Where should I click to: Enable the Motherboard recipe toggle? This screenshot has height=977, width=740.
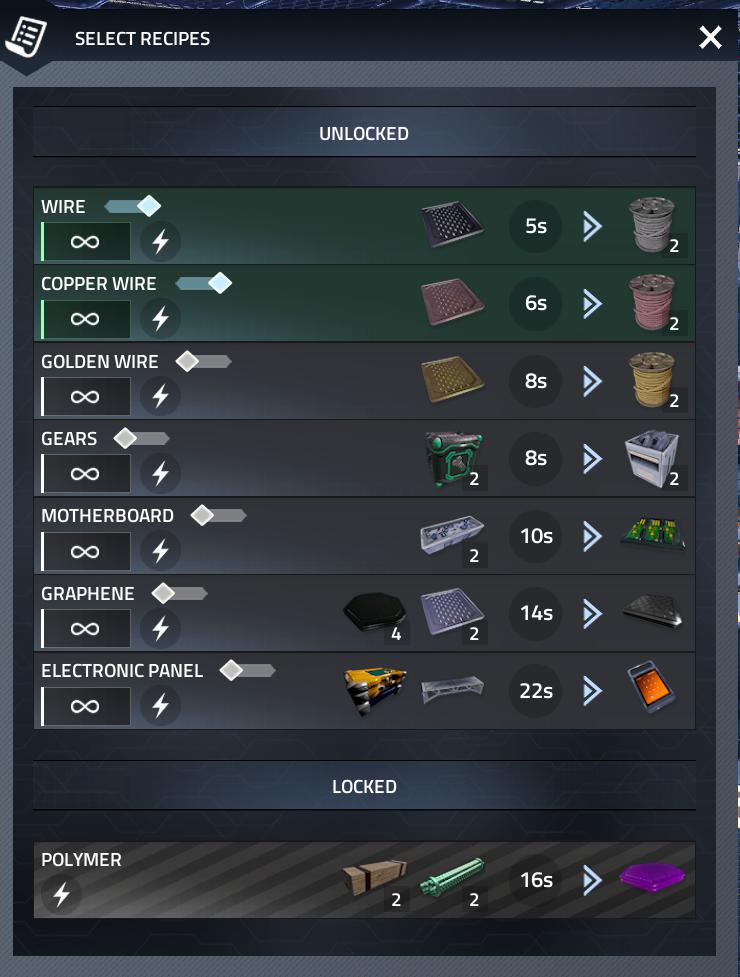click(x=218, y=516)
